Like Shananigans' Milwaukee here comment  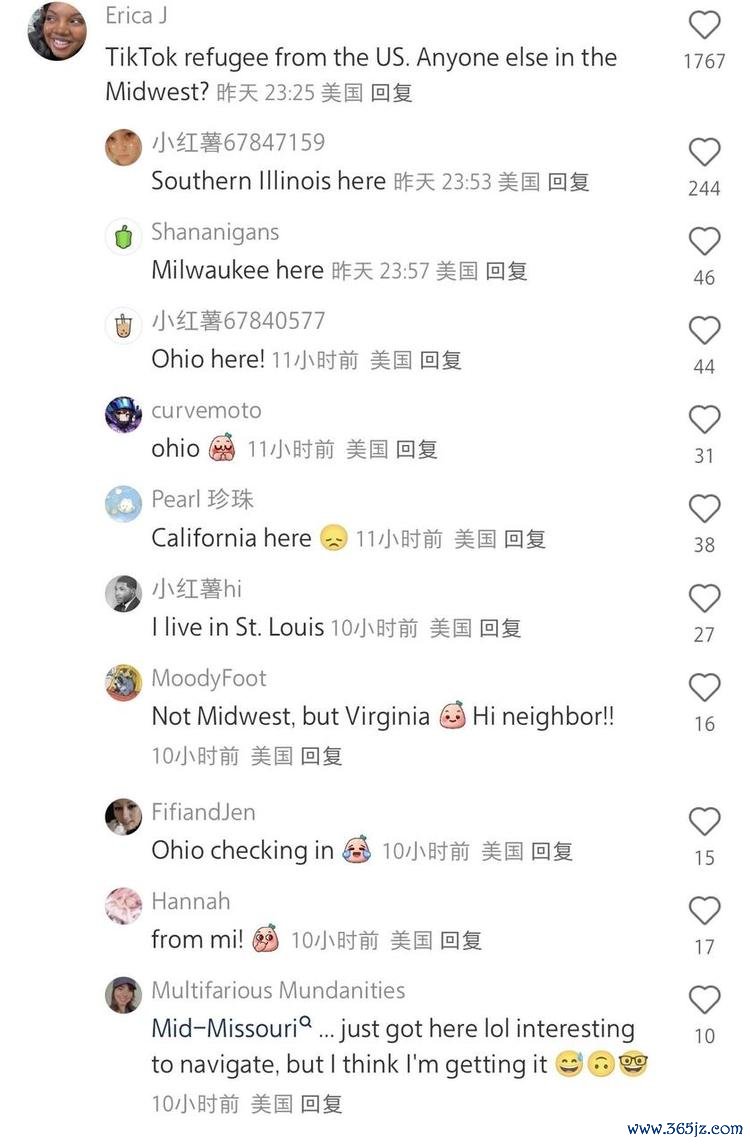705,241
